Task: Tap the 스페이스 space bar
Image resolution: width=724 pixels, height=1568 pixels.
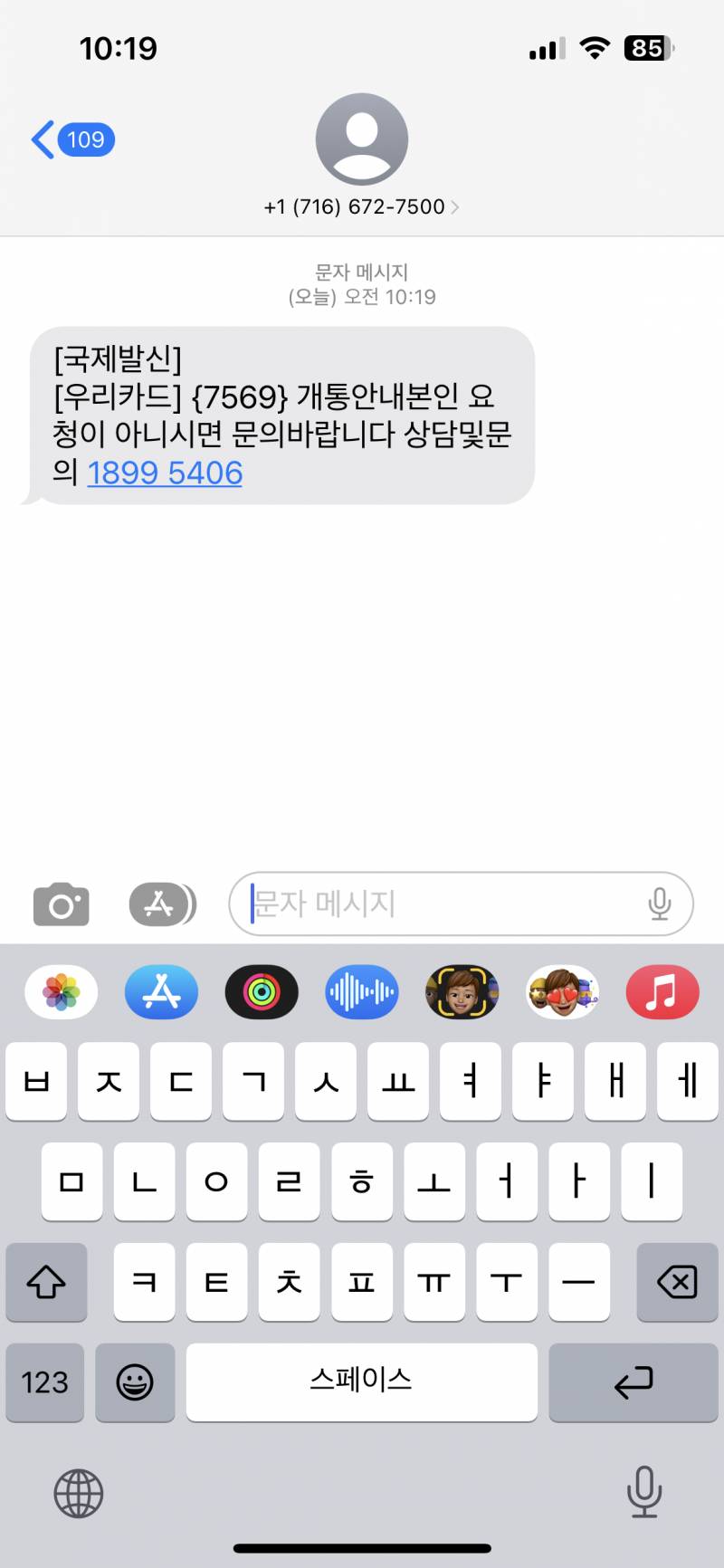Action: [361, 1382]
